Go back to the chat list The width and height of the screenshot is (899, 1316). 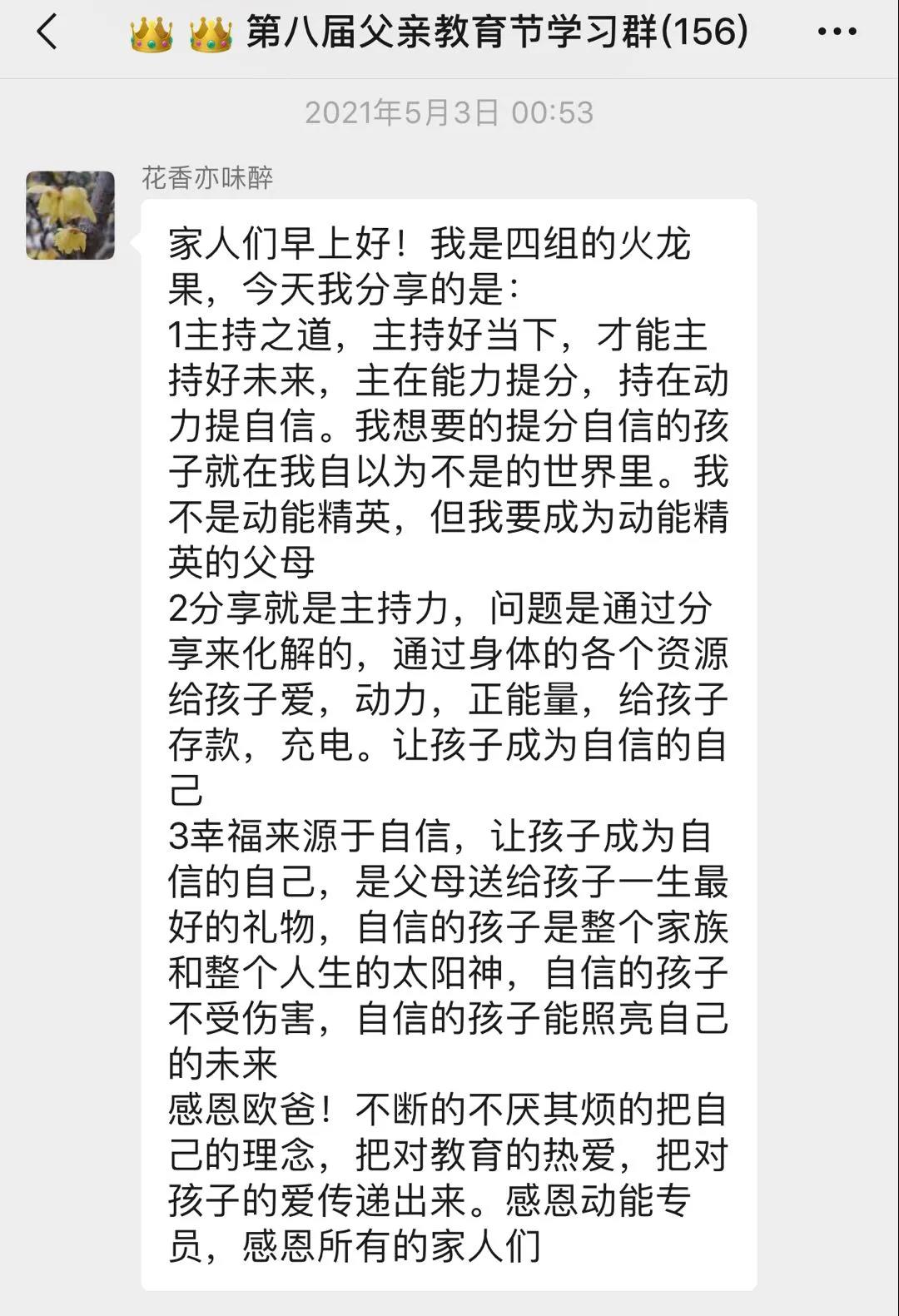47,33
